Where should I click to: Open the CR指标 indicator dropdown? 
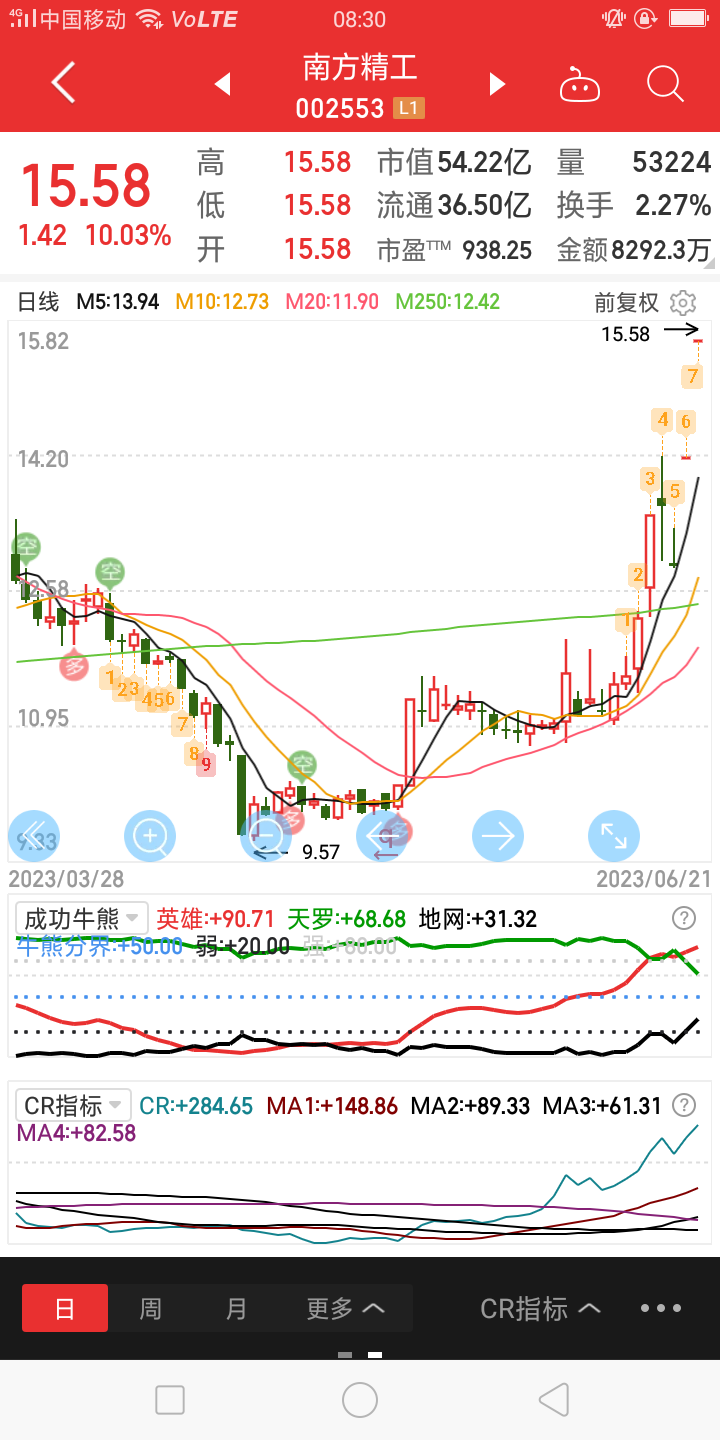[x=73, y=1105]
